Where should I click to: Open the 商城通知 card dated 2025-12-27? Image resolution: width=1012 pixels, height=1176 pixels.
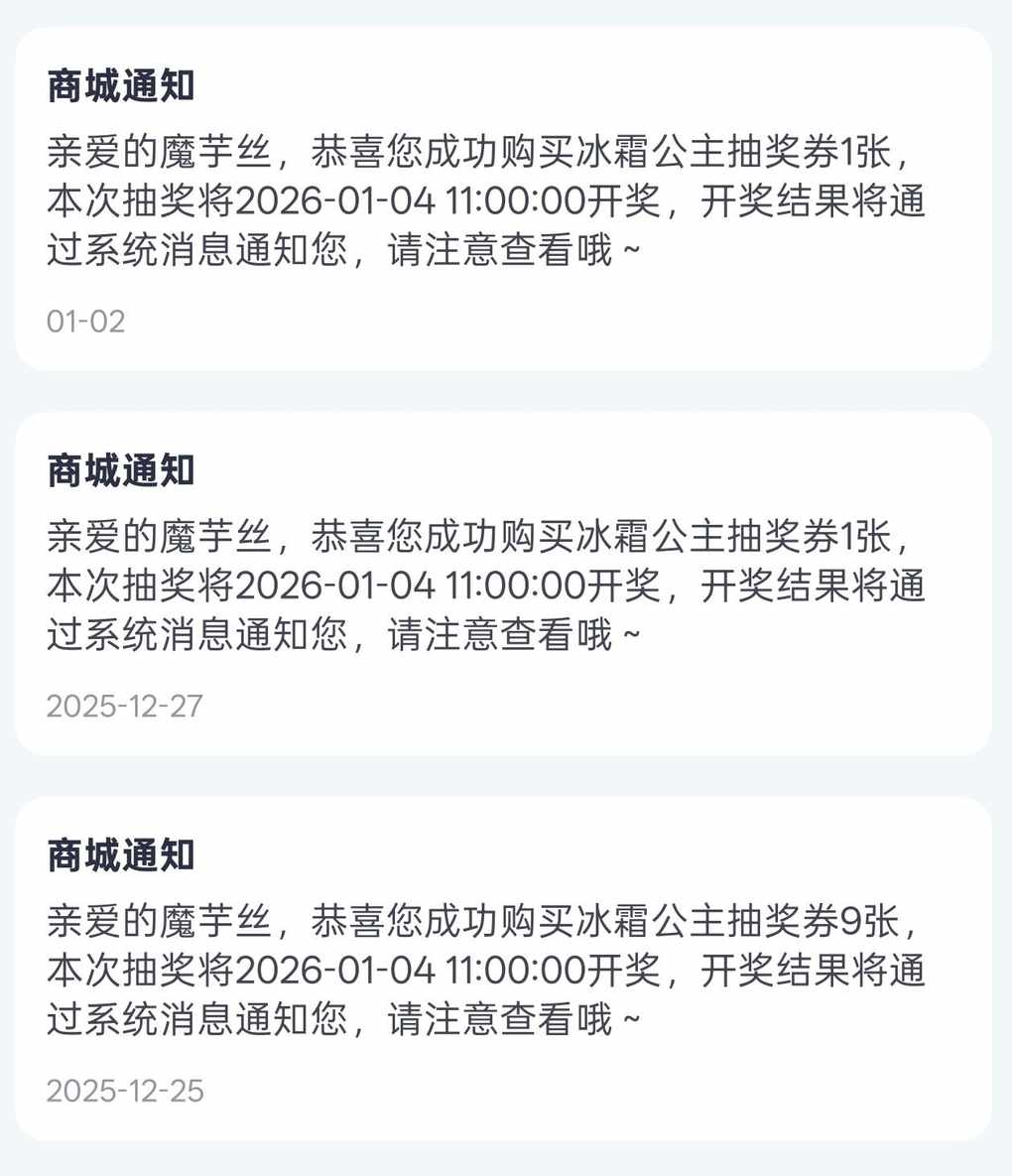click(503, 584)
